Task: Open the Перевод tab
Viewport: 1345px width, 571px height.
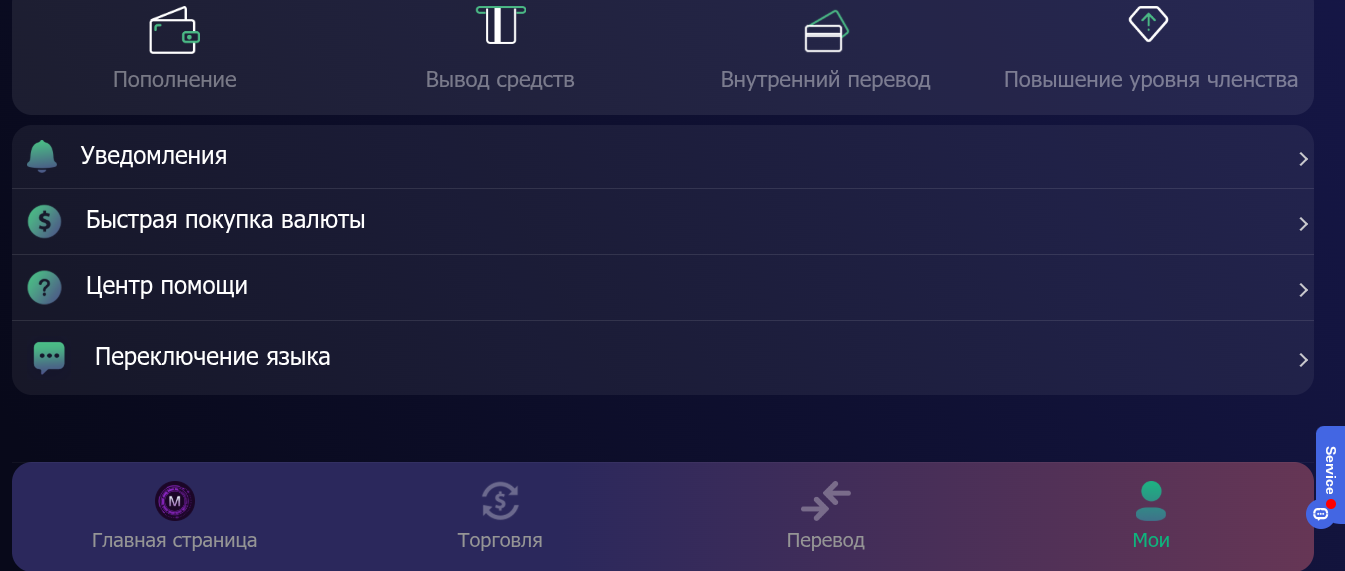Action: [825, 516]
